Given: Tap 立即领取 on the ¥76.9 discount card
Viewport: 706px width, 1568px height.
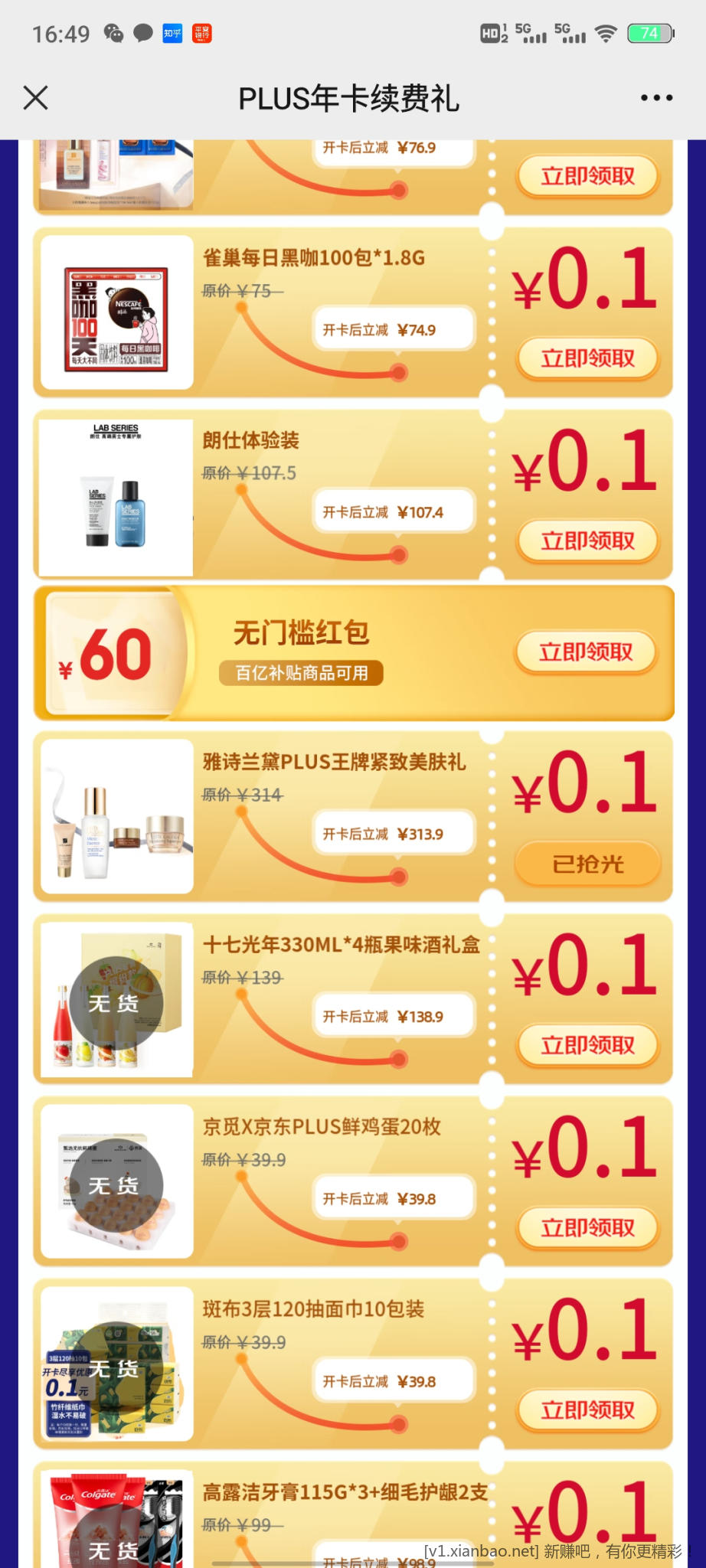Looking at the screenshot, I should [587, 176].
